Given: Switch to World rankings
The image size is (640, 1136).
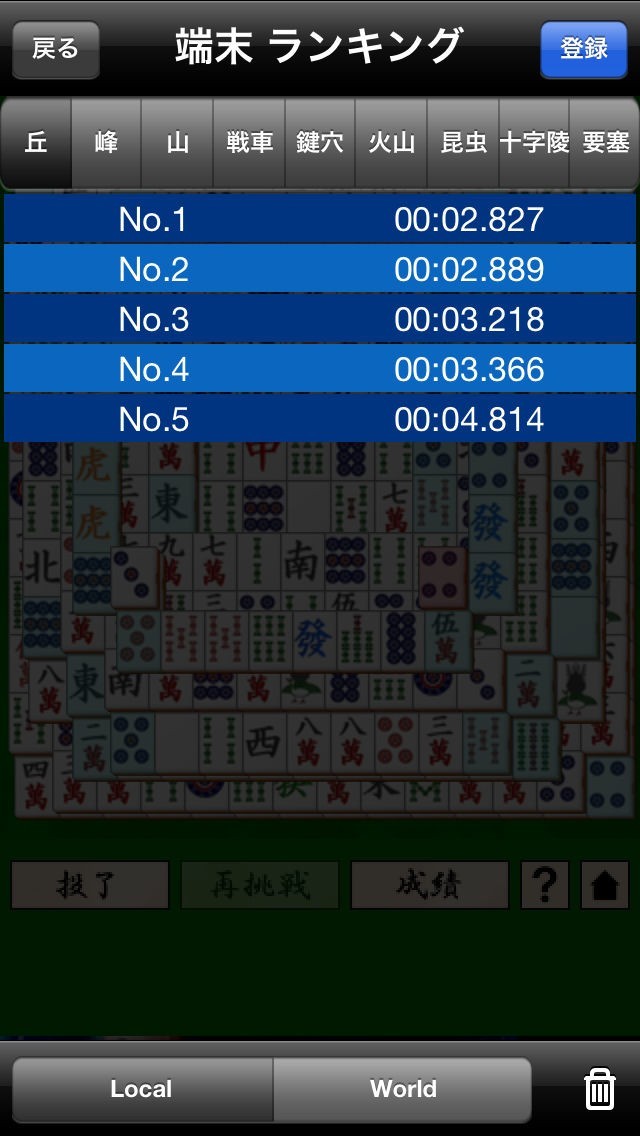Looking at the screenshot, I should 403,1089.
